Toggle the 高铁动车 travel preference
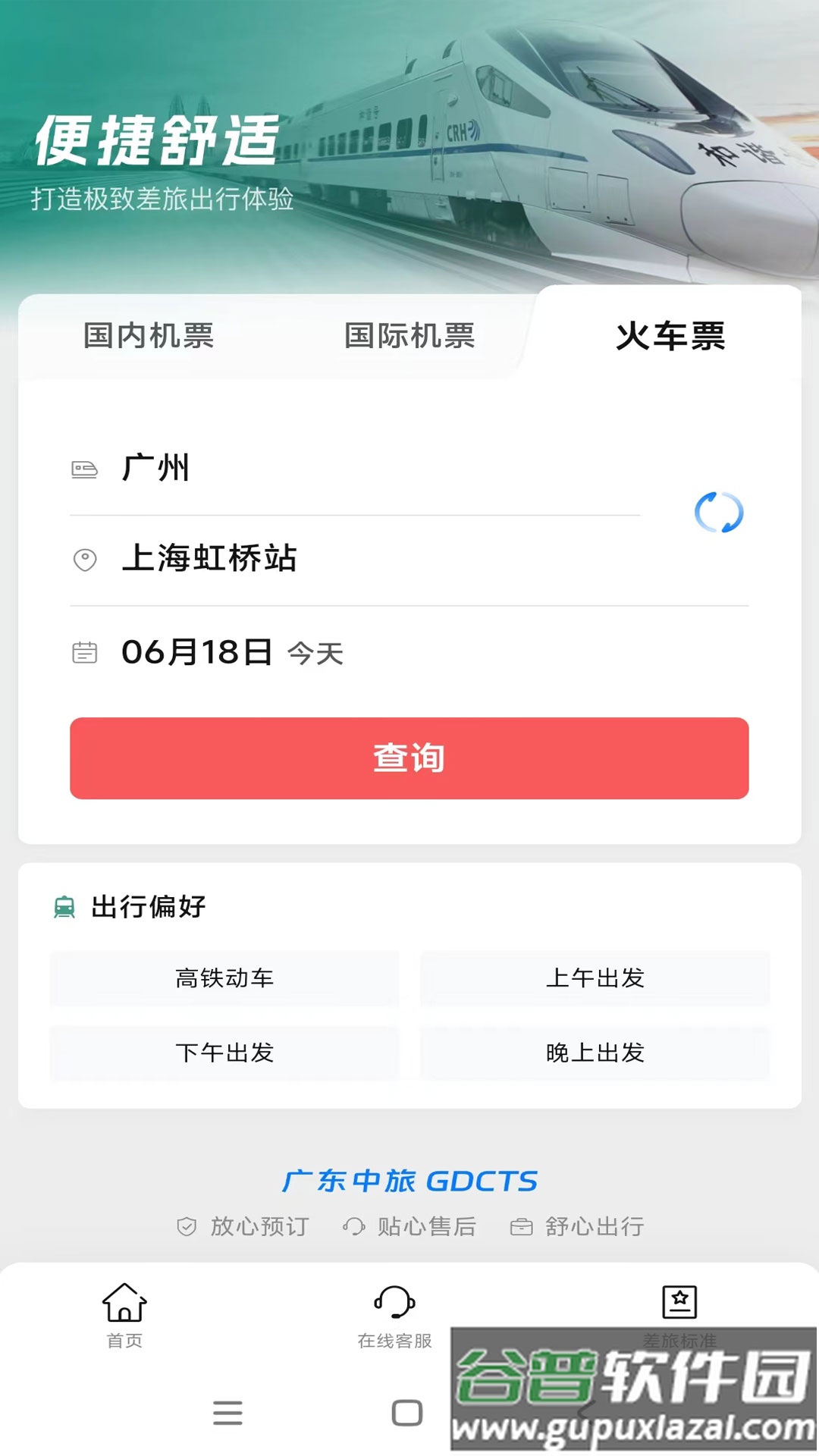Screen dimensions: 819x1456 pos(222,978)
